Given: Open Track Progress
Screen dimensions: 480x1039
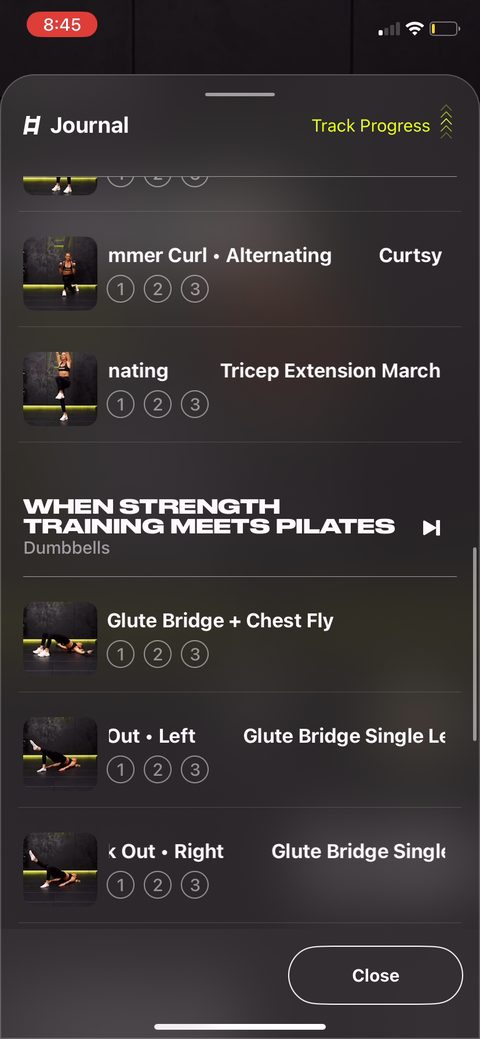Looking at the screenshot, I should [x=382, y=125].
